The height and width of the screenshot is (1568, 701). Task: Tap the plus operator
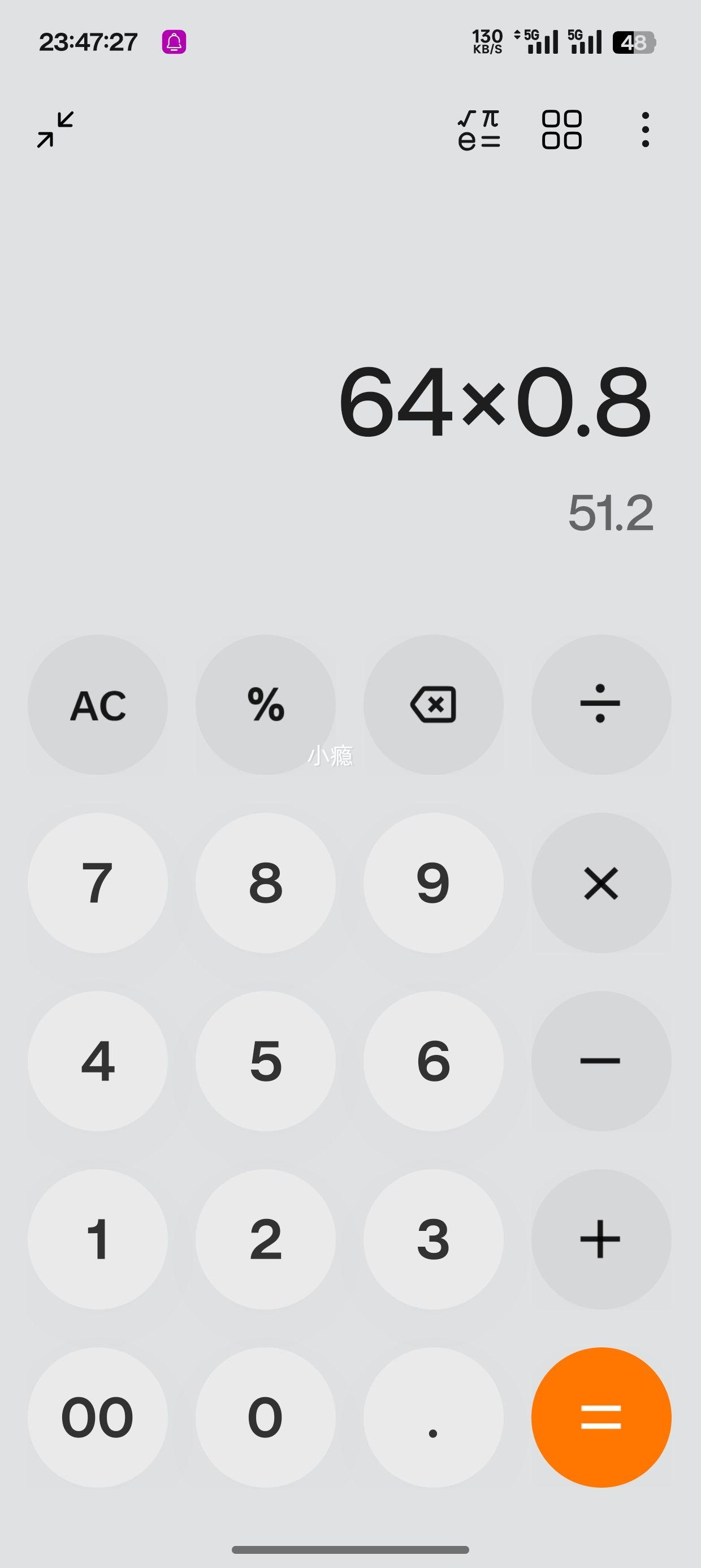[x=601, y=1239]
